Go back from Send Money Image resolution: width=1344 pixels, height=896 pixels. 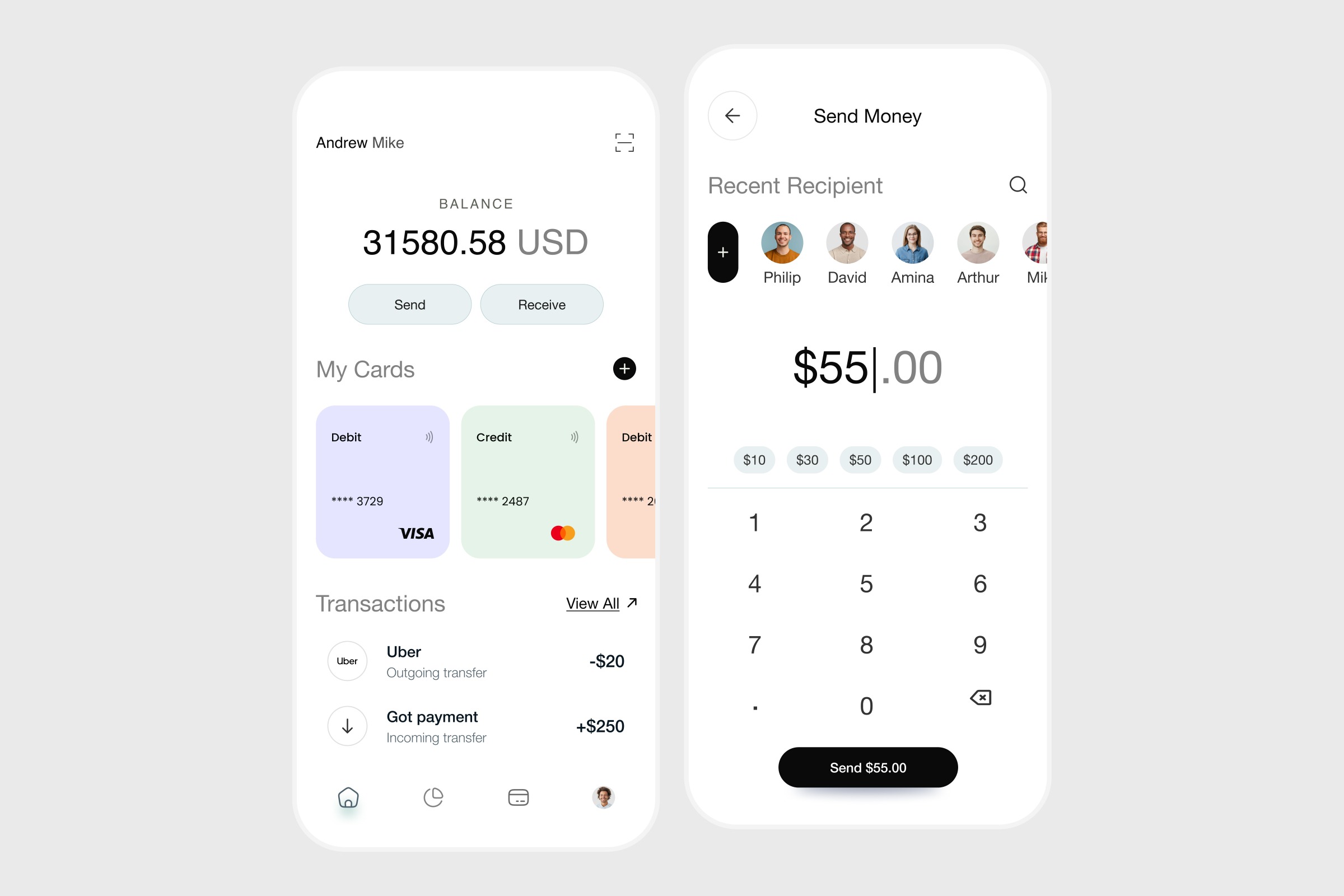[732, 116]
